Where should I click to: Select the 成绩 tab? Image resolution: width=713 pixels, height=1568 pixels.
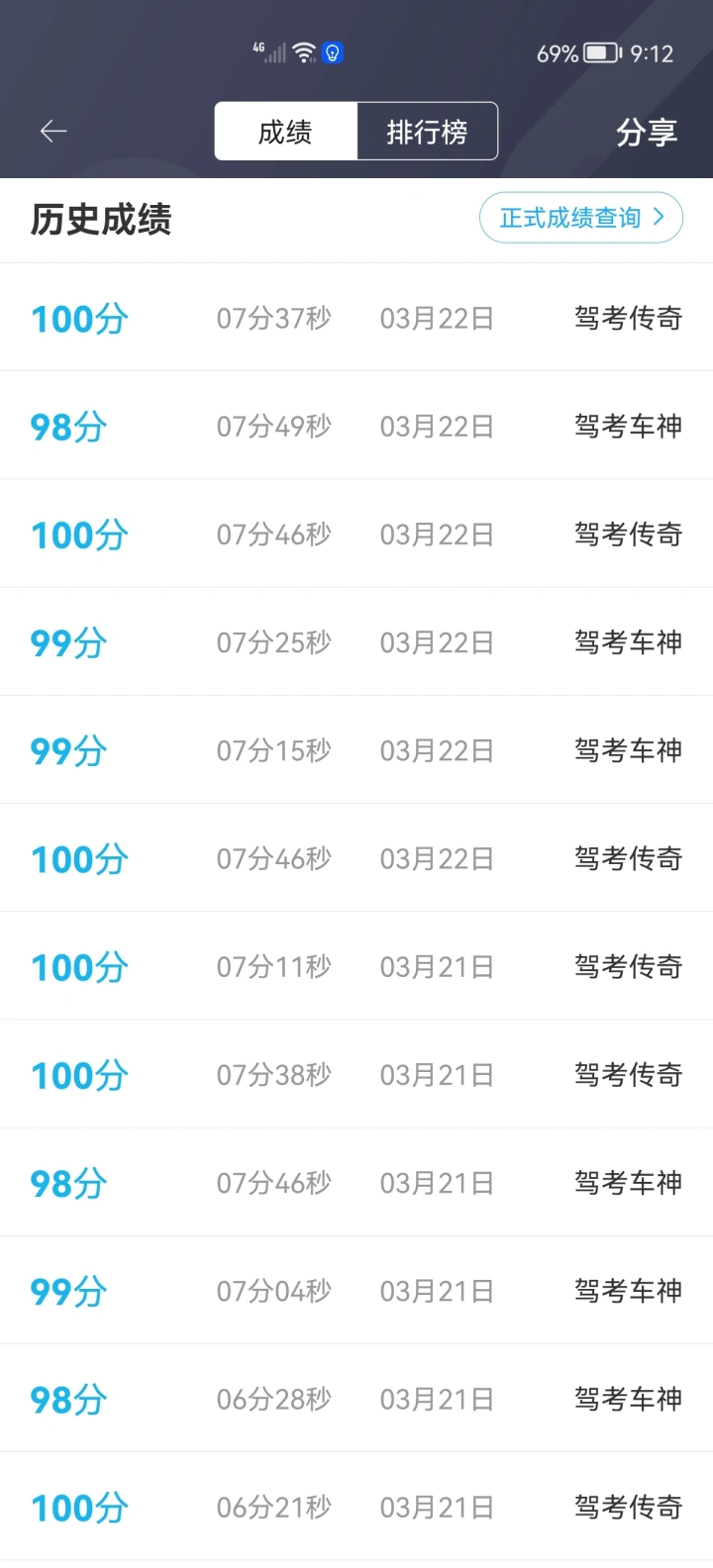(x=285, y=131)
